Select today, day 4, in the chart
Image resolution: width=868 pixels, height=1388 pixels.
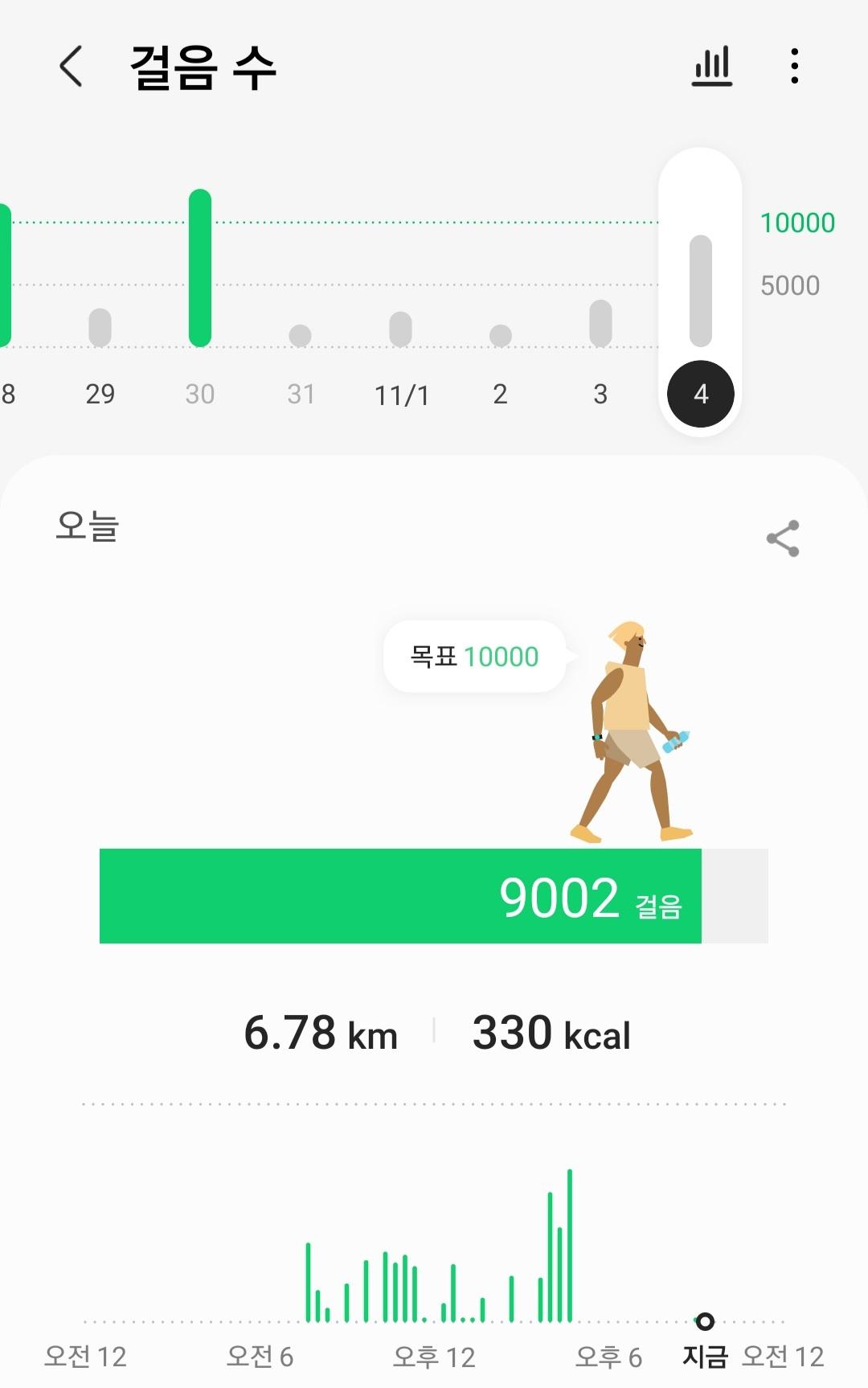(x=701, y=394)
